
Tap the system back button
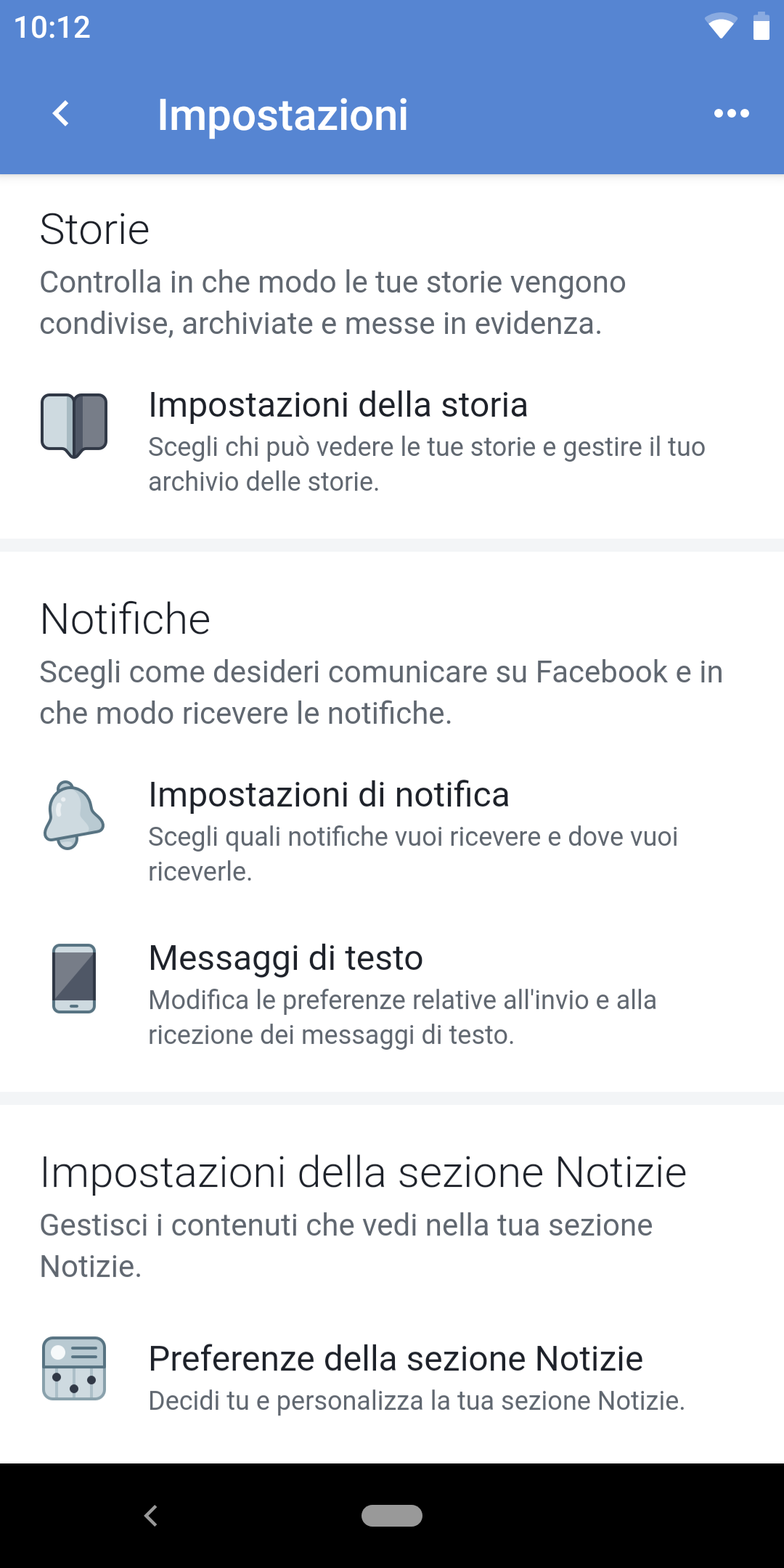click(x=151, y=1516)
